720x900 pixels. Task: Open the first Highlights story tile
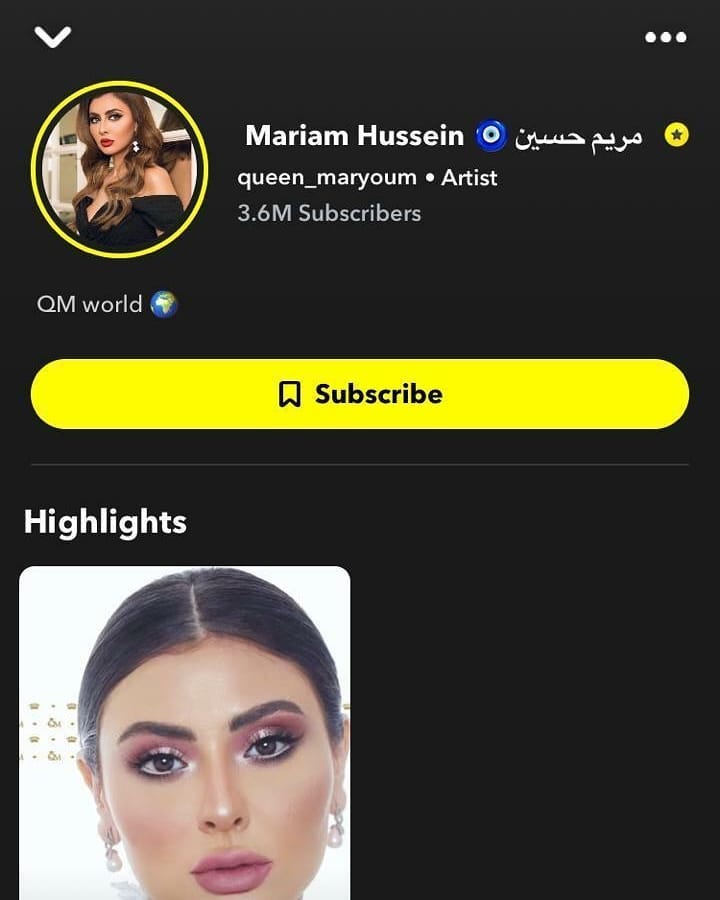click(x=185, y=732)
